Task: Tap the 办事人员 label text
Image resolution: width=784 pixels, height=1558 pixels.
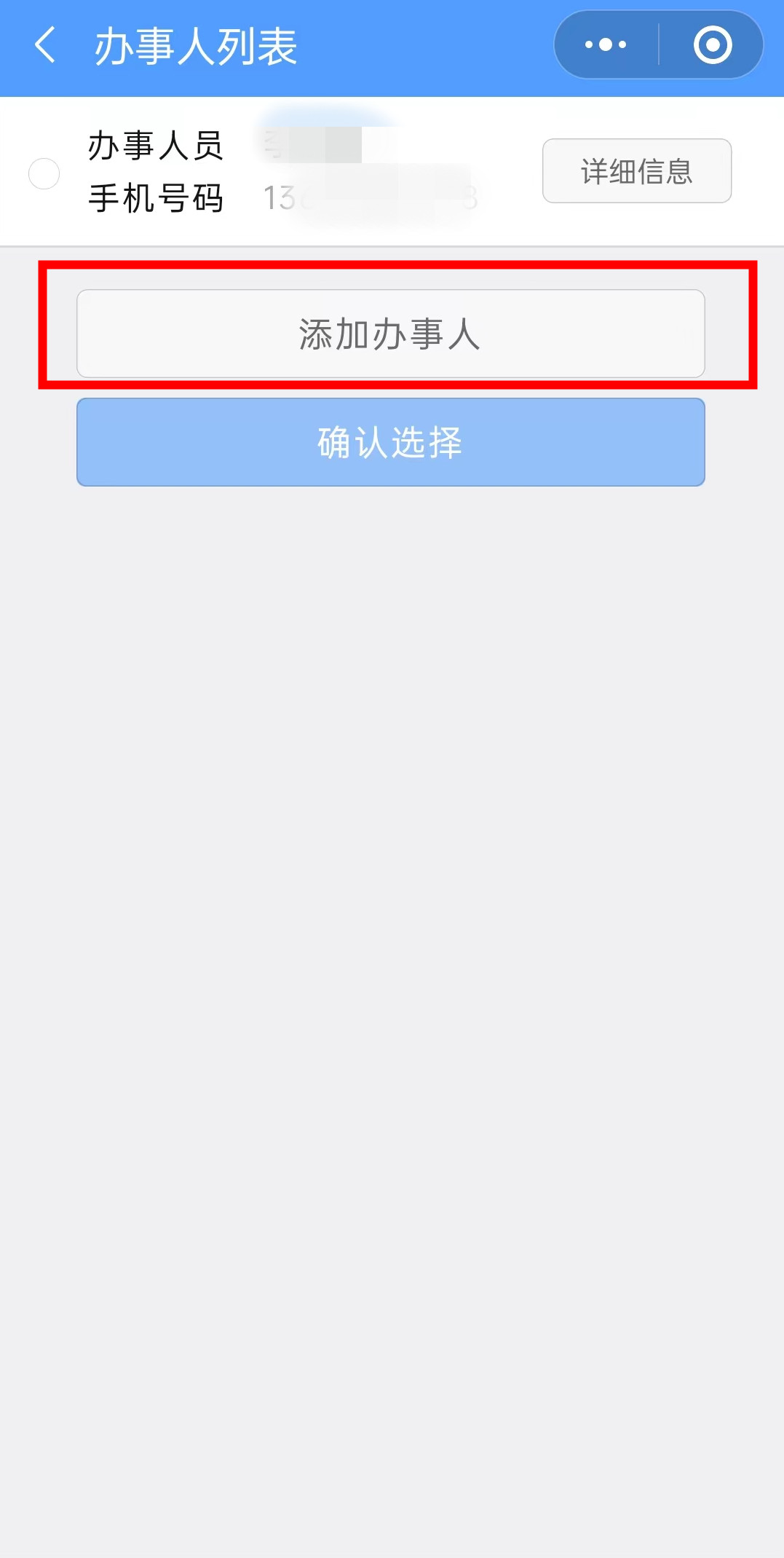Action: pos(157,145)
